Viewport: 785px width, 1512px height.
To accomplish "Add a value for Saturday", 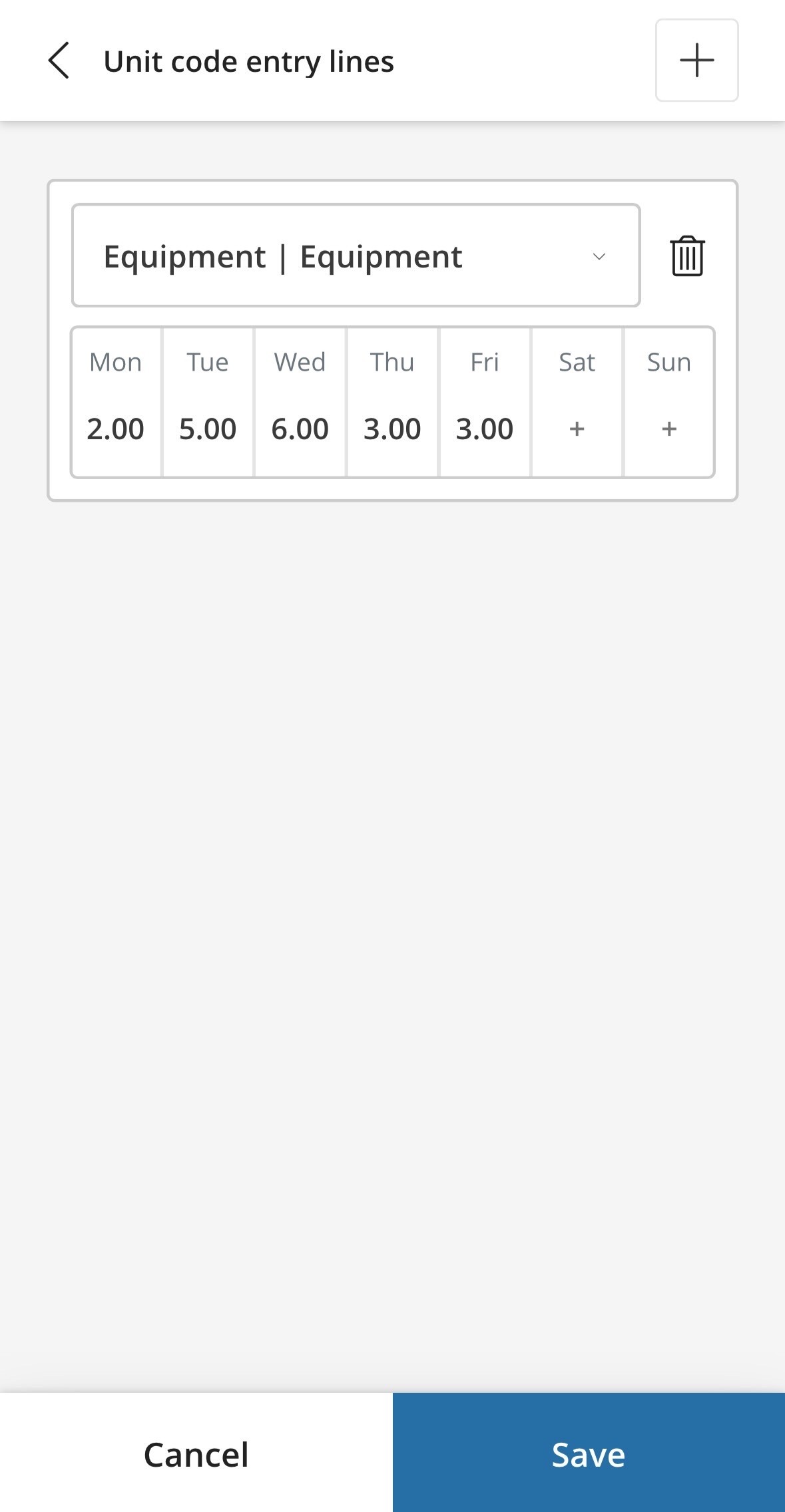I will click(x=577, y=429).
